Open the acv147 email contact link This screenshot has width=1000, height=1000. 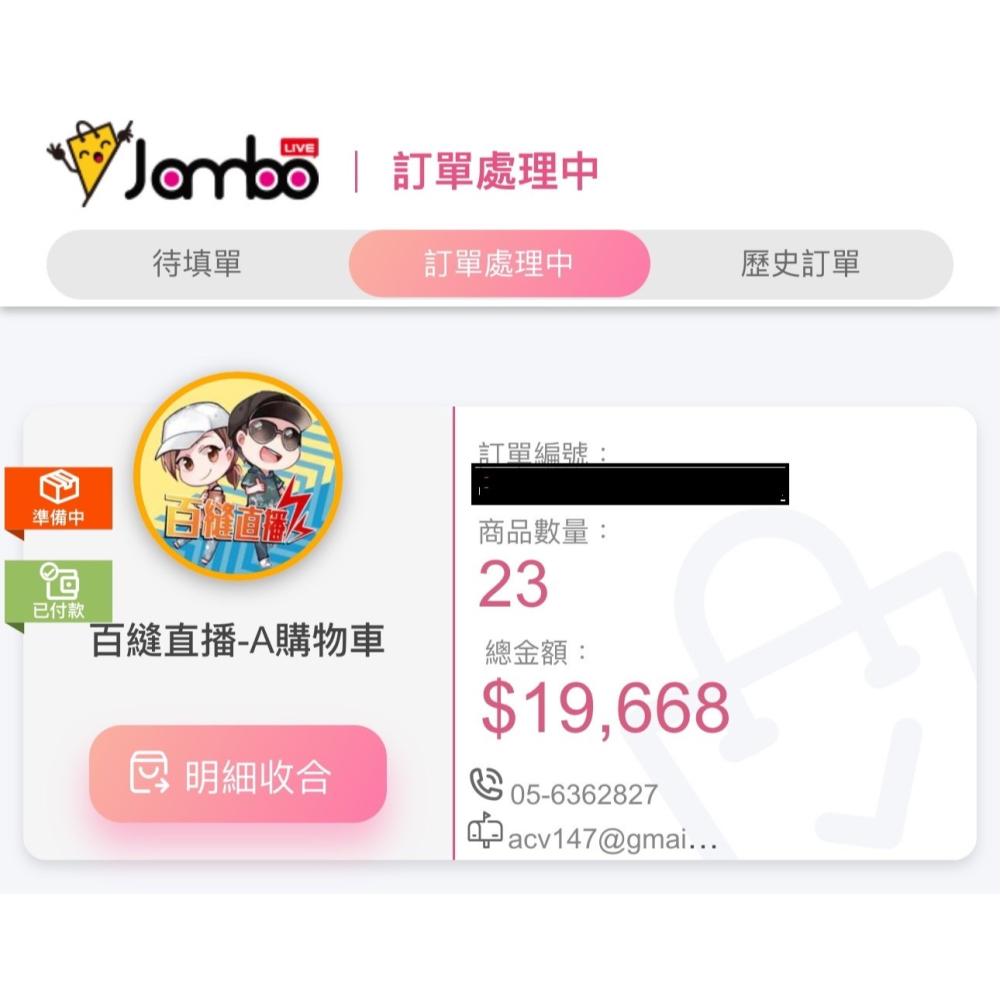pos(611,839)
